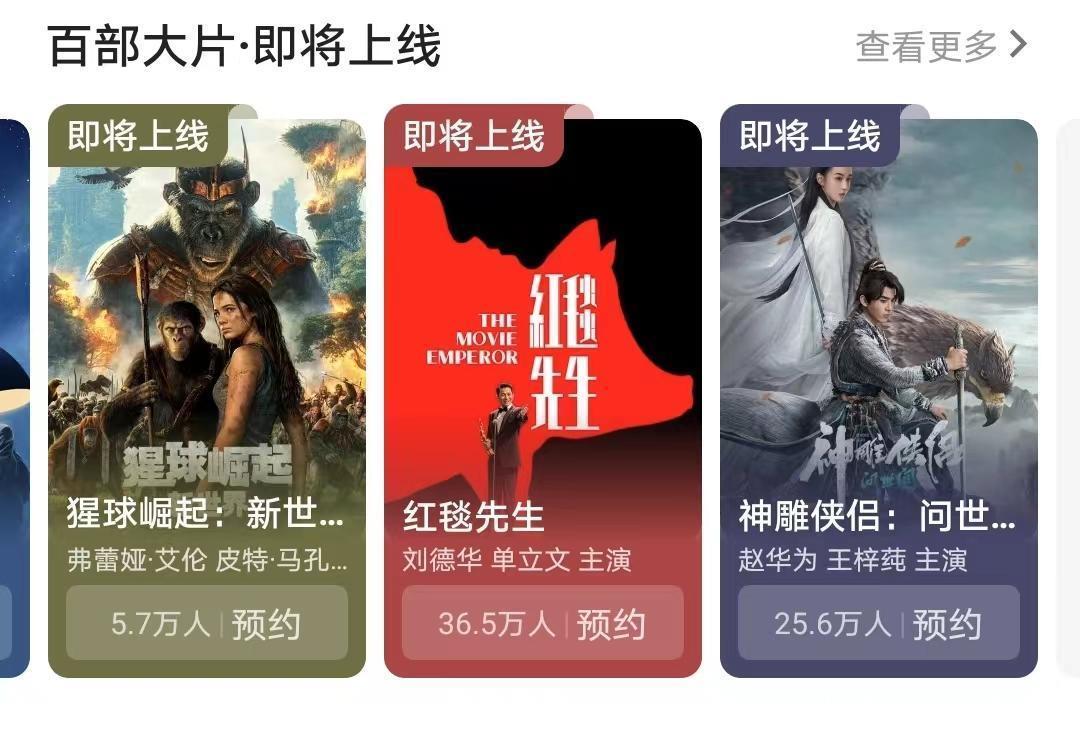Tap 预约 button for 红毯先生
This screenshot has height=732, width=1080.
[543, 624]
